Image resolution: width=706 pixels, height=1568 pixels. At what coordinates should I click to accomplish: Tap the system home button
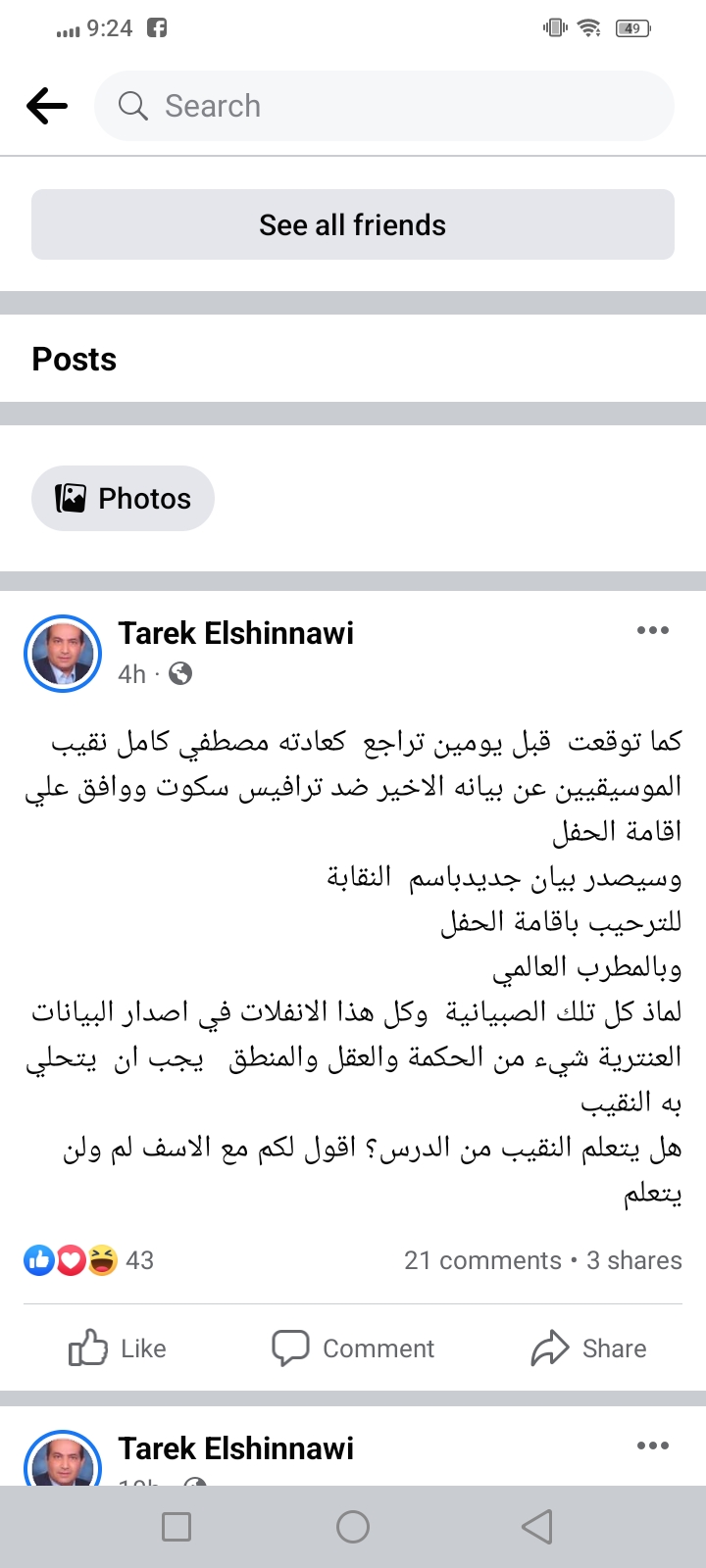(353, 1526)
